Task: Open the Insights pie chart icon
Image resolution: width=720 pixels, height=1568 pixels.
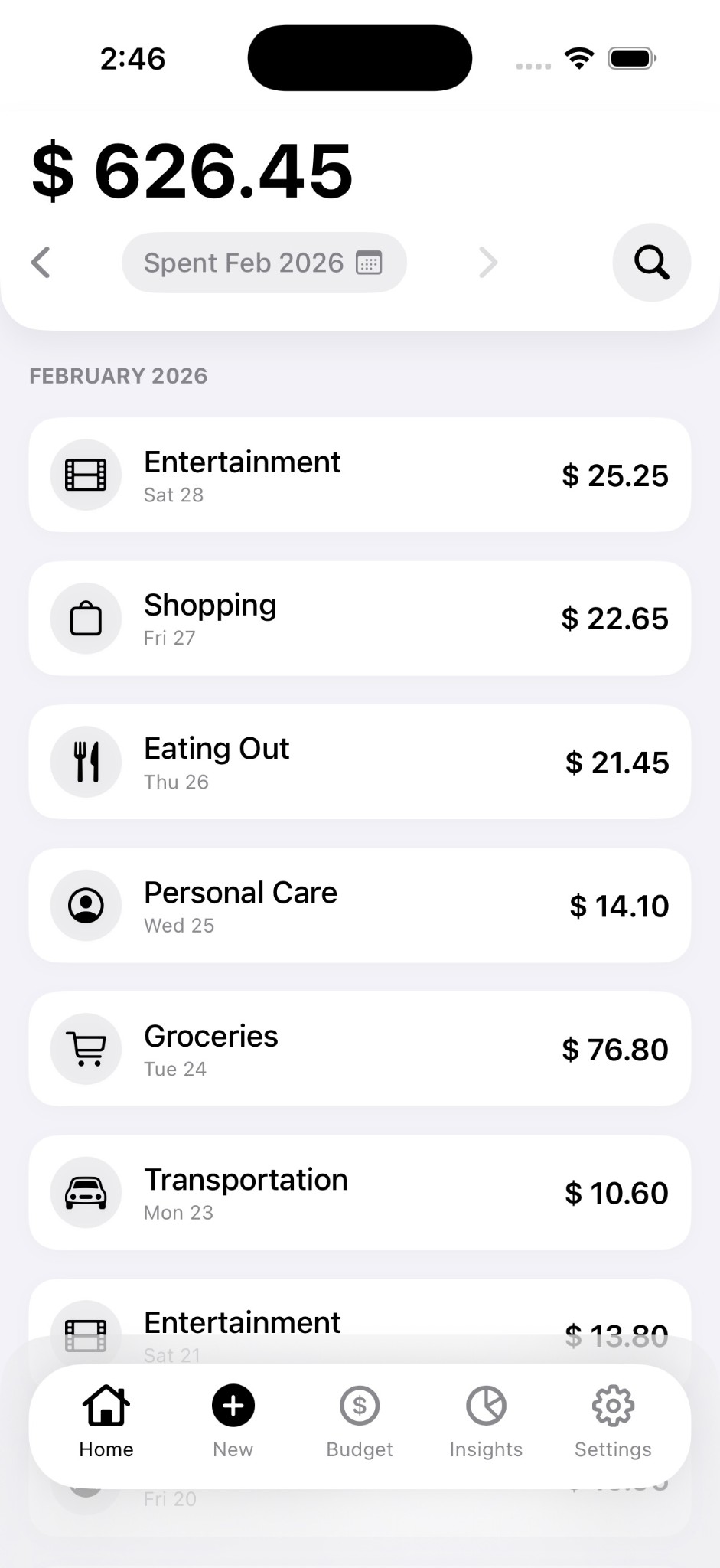Action: [486, 1405]
